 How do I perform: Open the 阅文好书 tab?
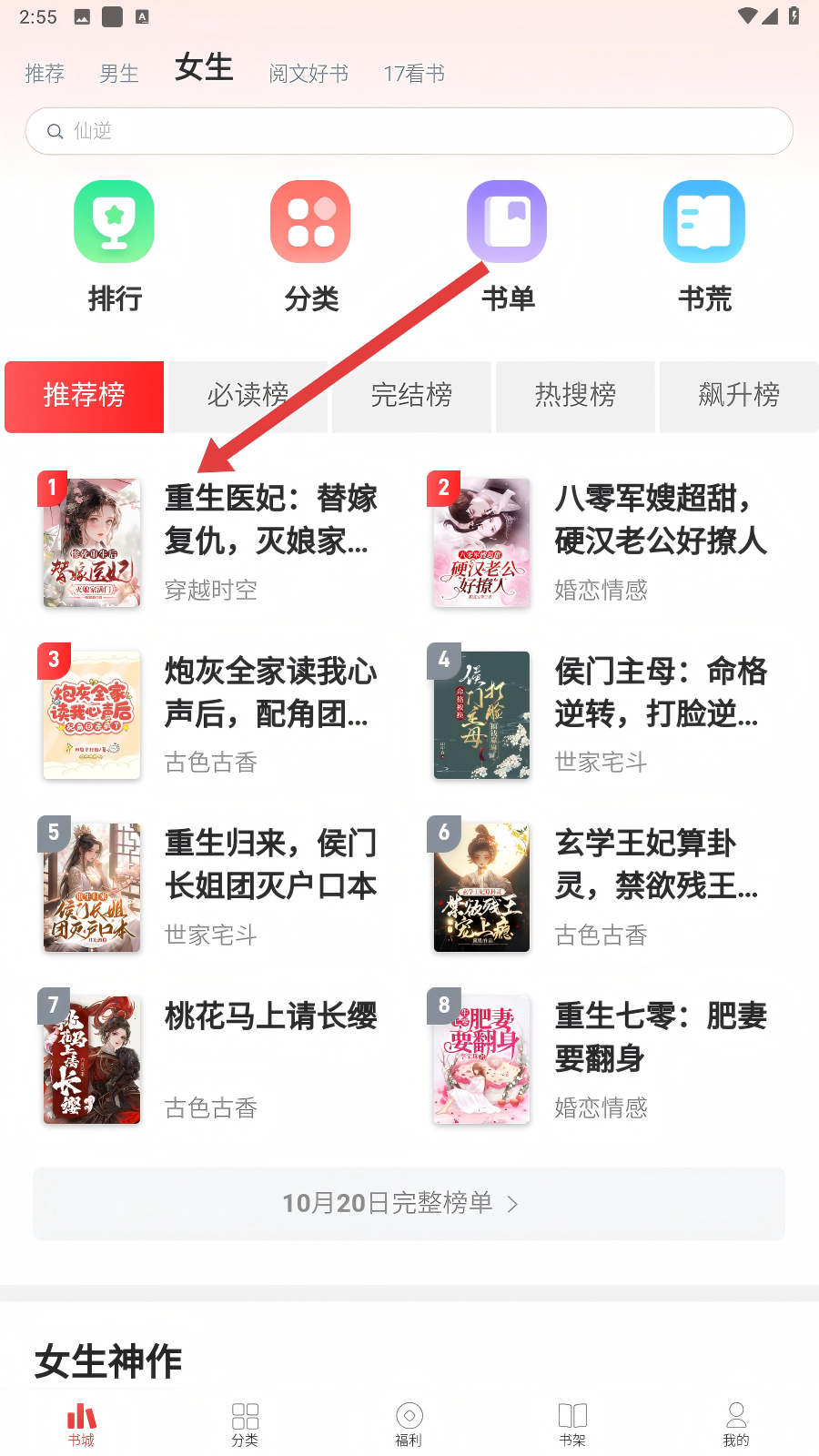coord(308,74)
